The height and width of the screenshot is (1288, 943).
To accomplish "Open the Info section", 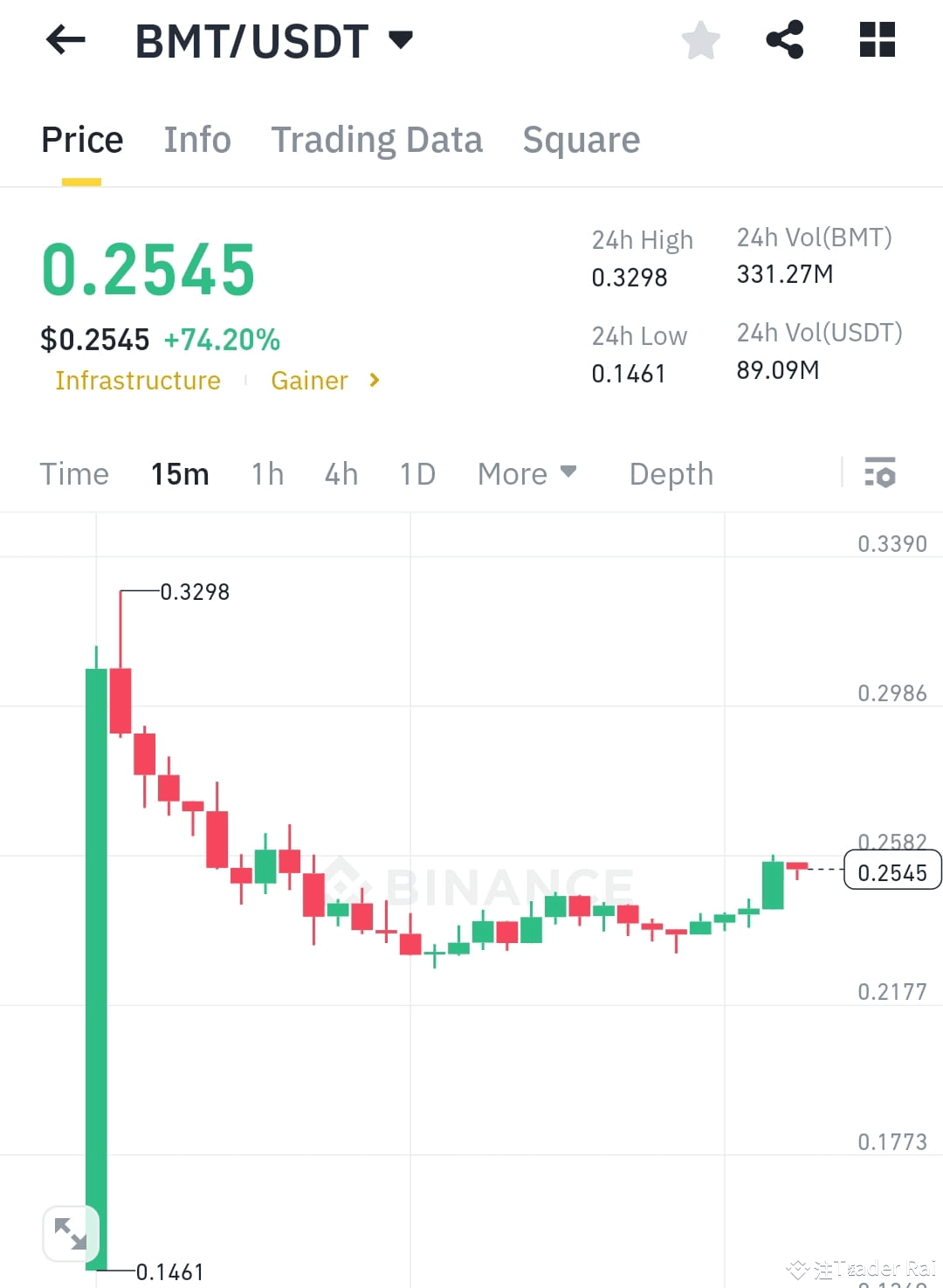I will click(x=196, y=140).
